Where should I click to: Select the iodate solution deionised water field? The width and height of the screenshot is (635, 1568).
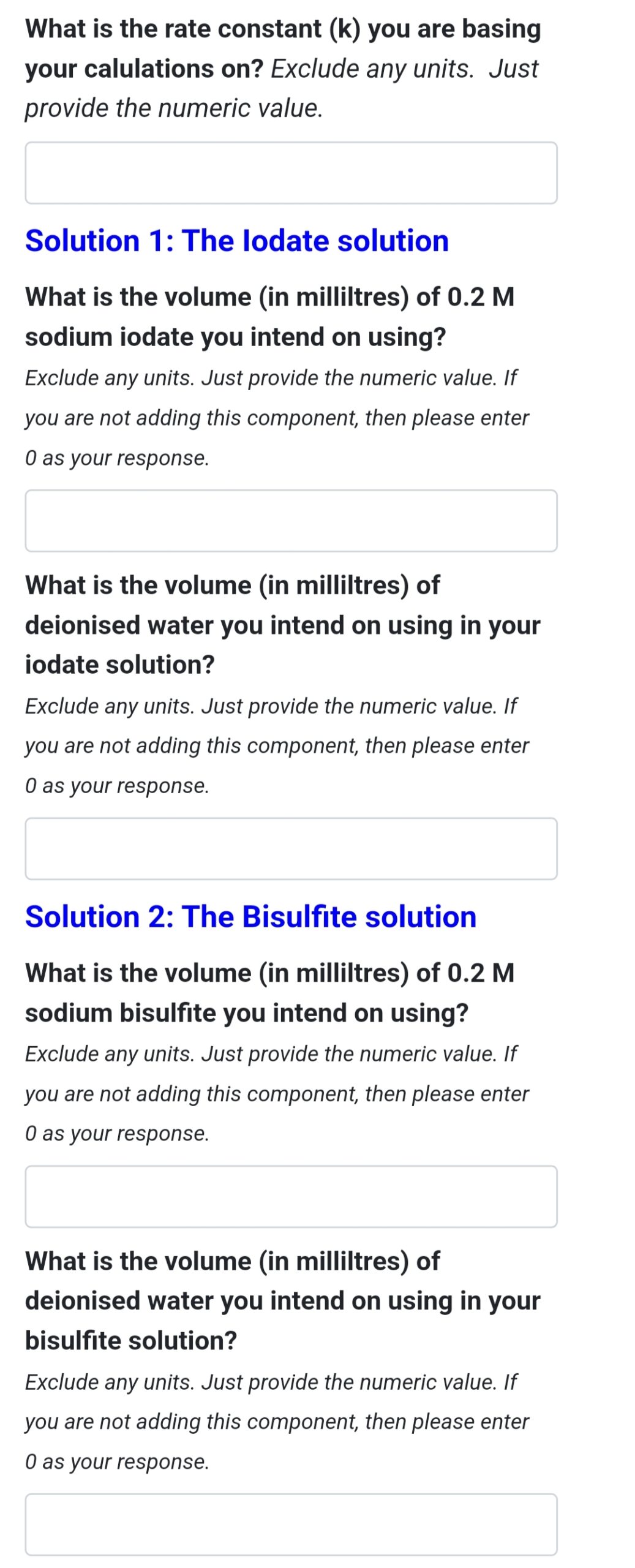click(291, 848)
